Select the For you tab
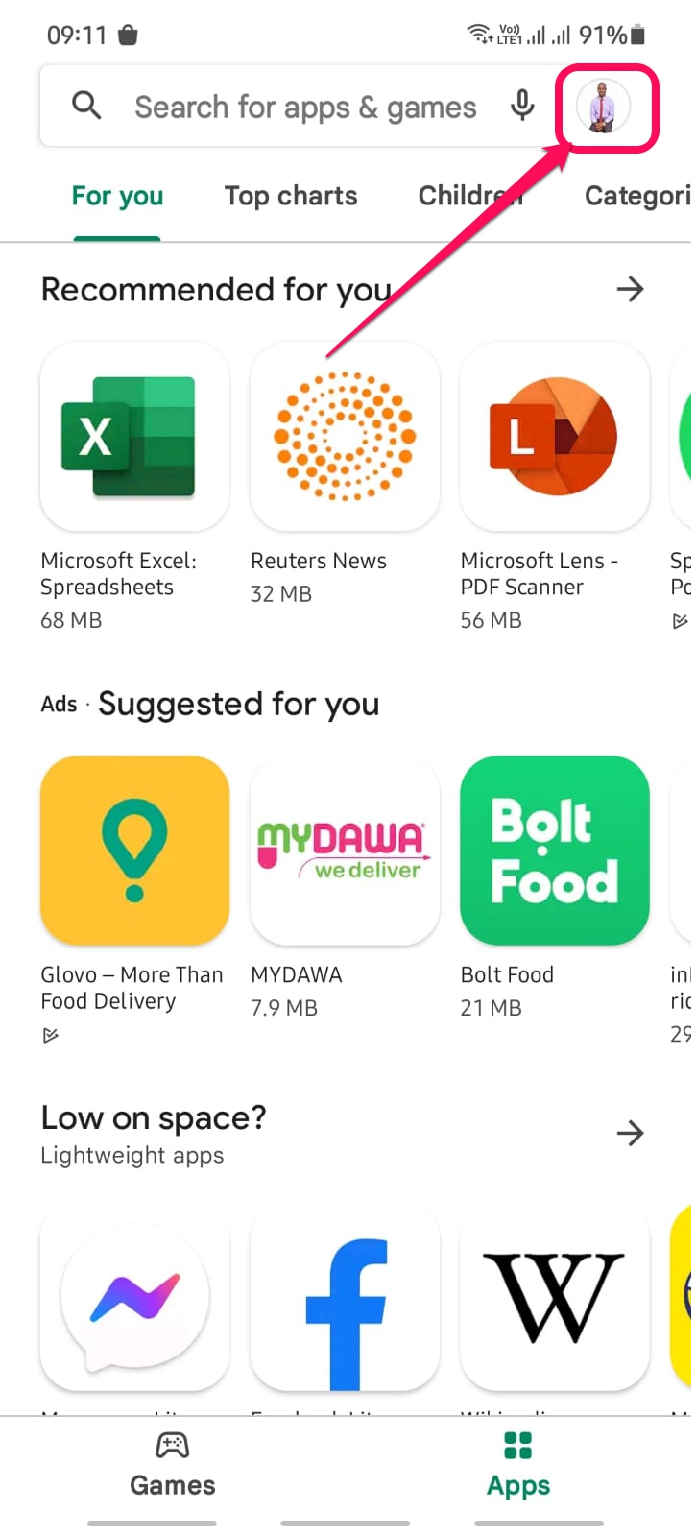 [x=117, y=196]
